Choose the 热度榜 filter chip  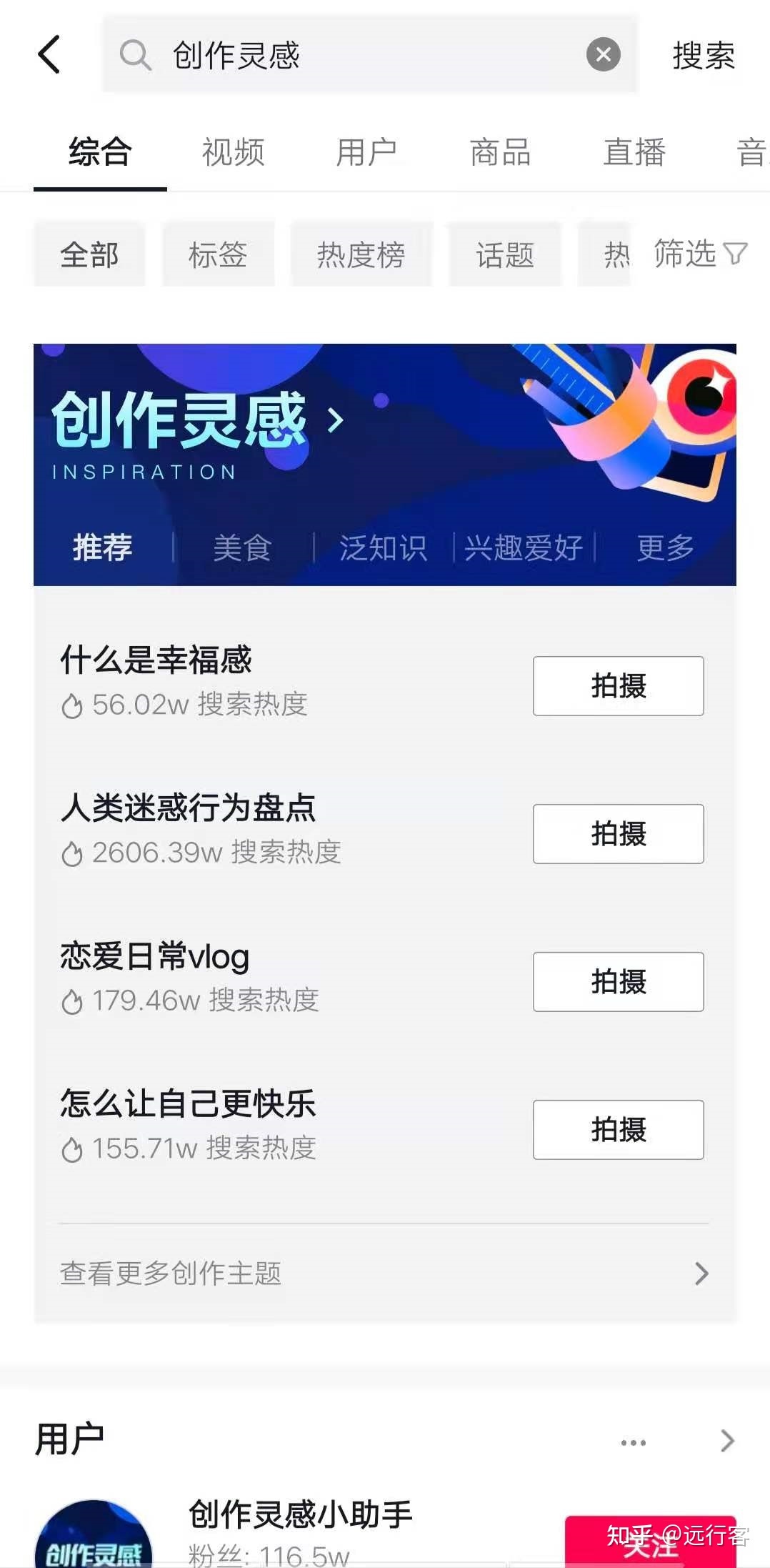tap(361, 255)
